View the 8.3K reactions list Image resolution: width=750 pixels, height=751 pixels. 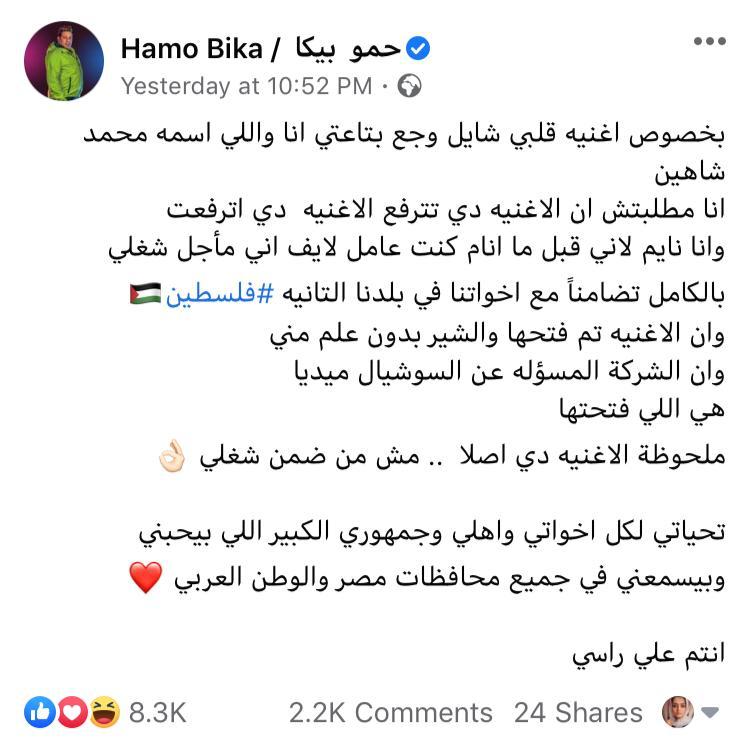(x=157, y=712)
